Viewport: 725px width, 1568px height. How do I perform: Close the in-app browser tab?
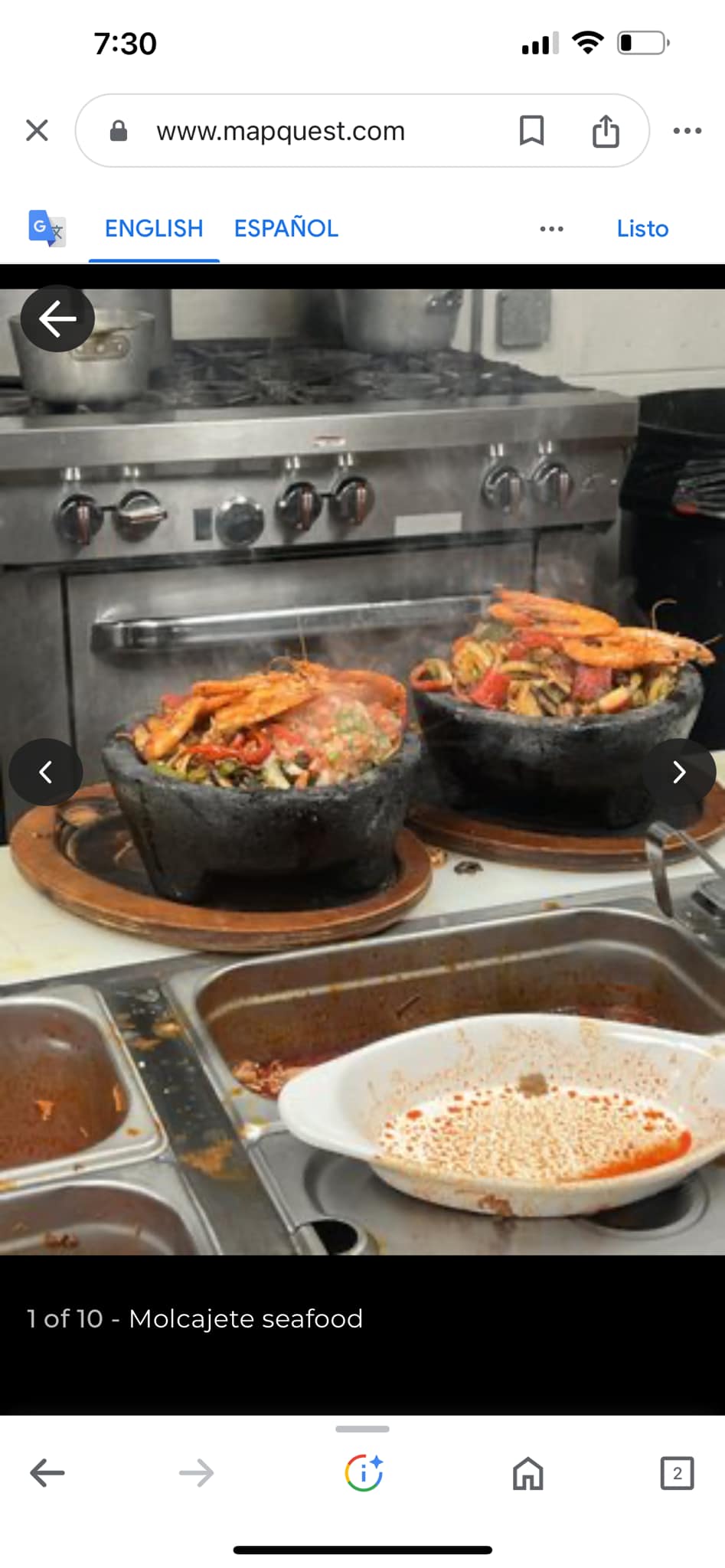(x=37, y=131)
